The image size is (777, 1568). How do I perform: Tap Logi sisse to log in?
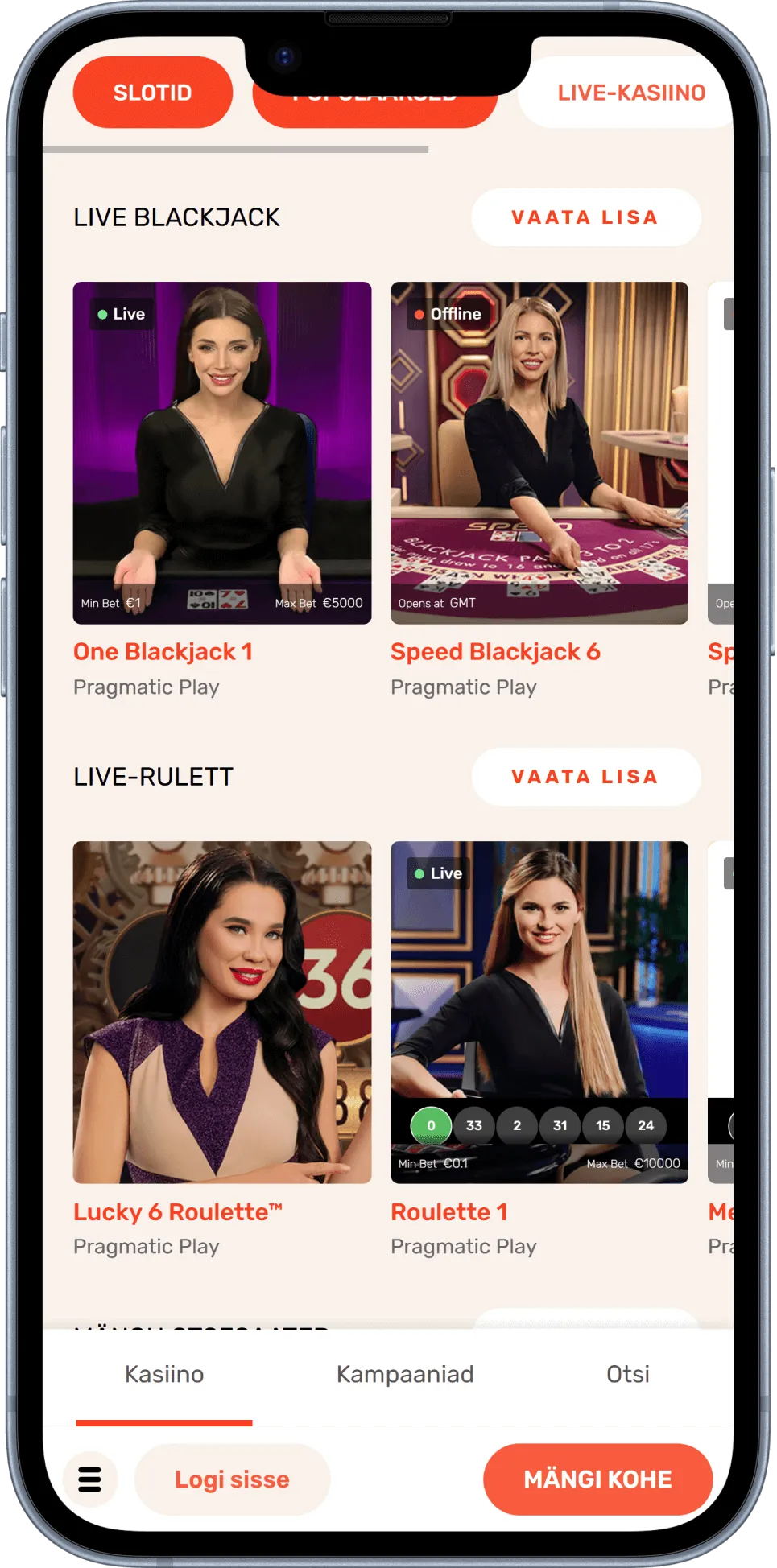click(x=232, y=1479)
